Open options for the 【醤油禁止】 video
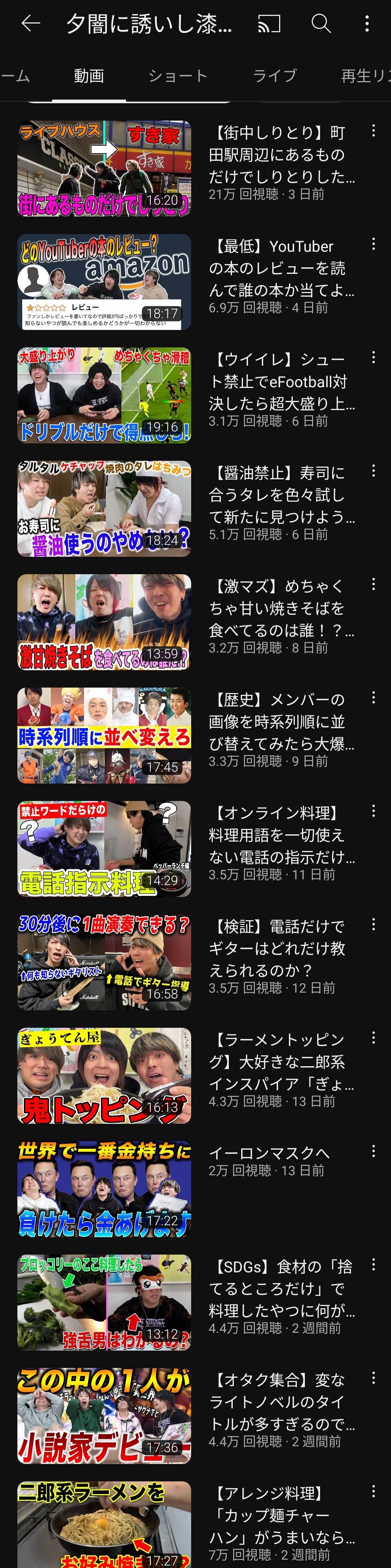The height and width of the screenshot is (1568, 391). point(373,471)
